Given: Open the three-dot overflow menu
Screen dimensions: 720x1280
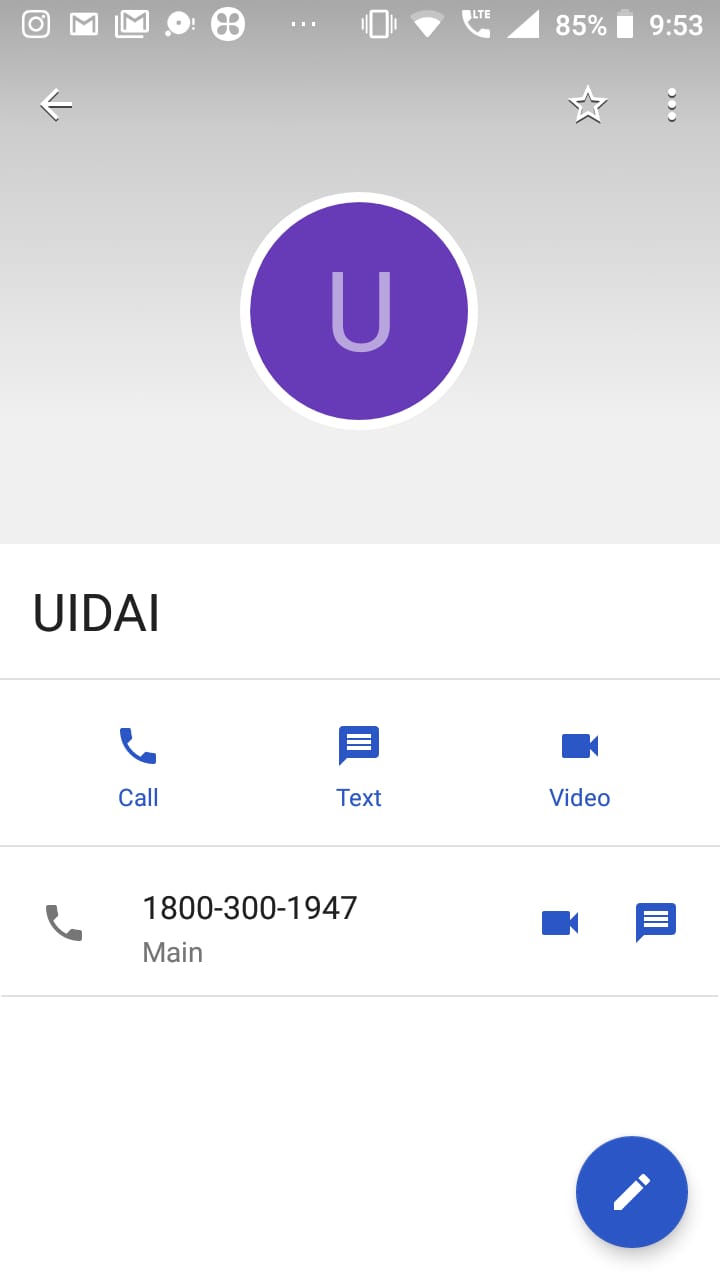Looking at the screenshot, I should tap(671, 104).
